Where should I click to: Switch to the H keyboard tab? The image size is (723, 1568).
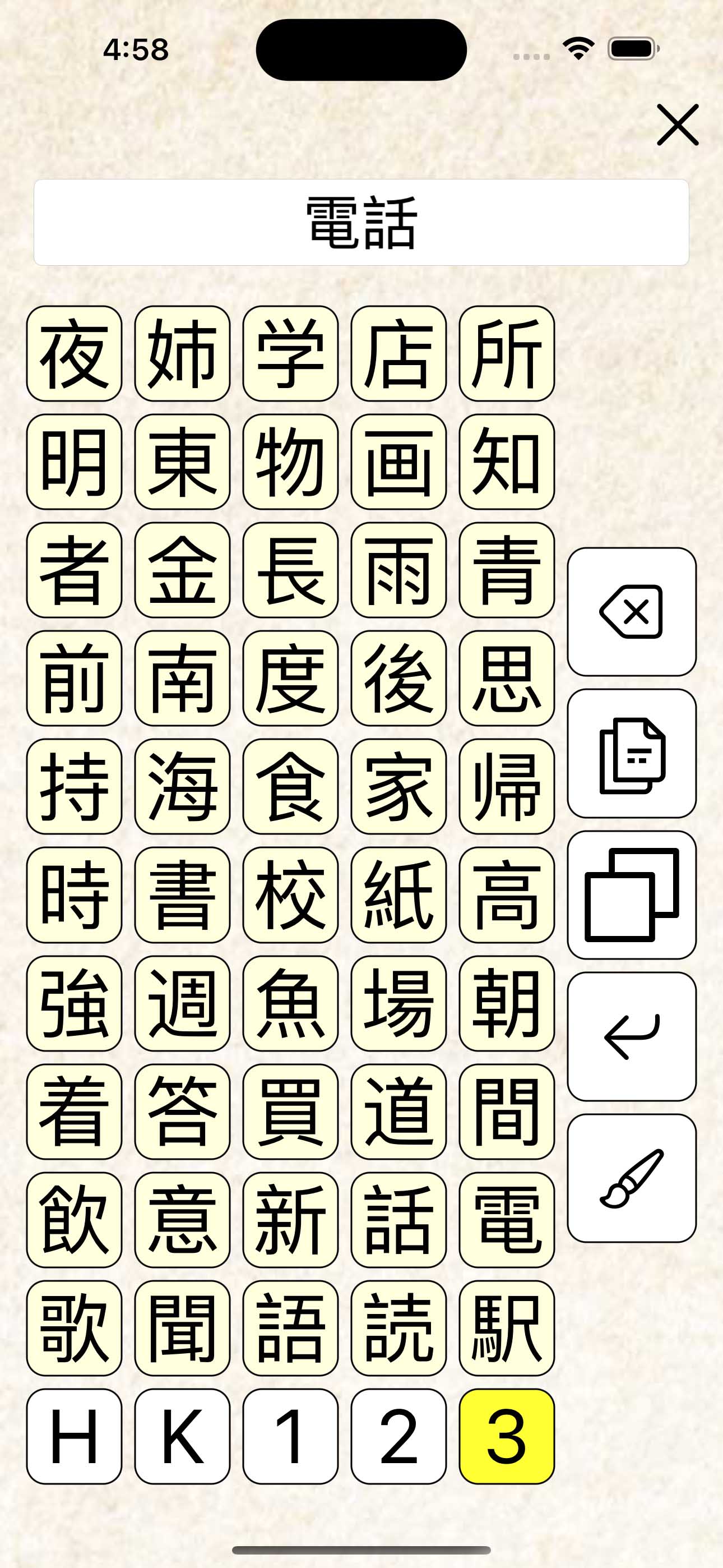(74, 1437)
